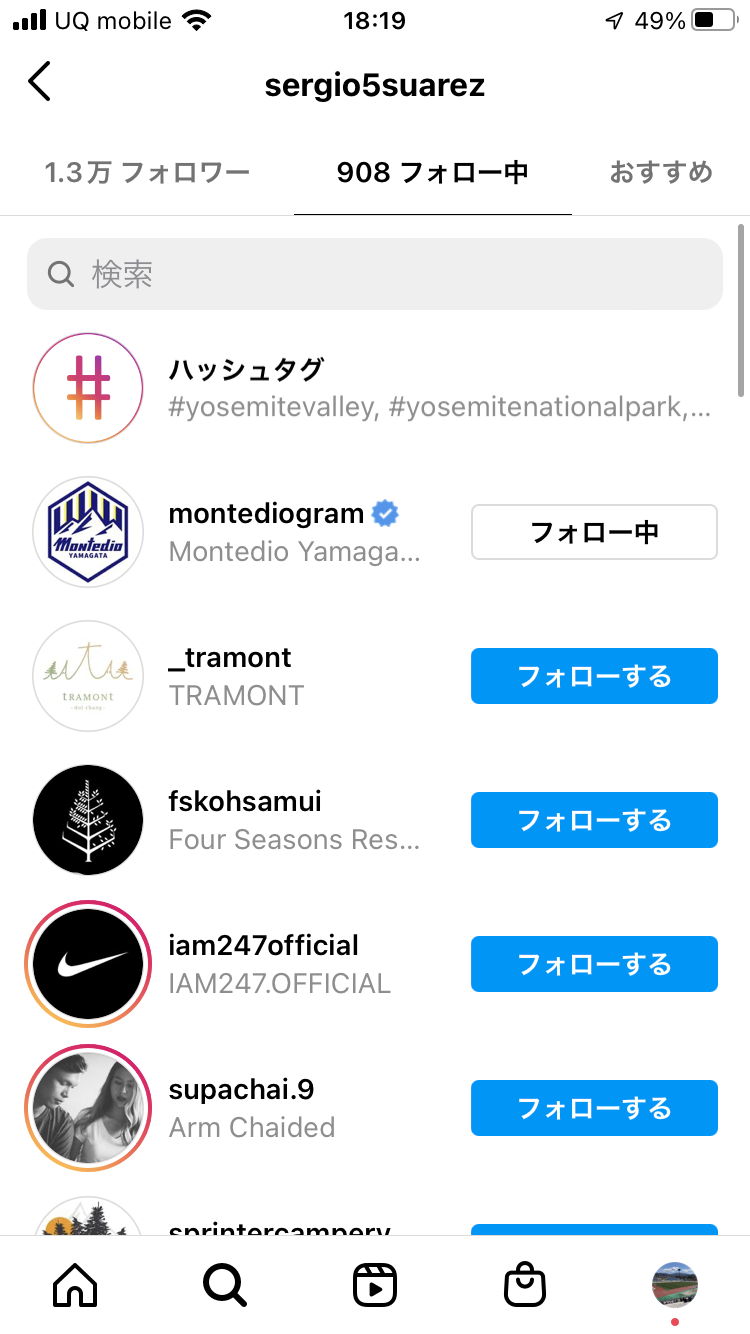Viewport: 750px width, 1334px height.
Task: Switch to the 1.3万 フォロワー tab
Action: pyautogui.click(x=147, y=173)
